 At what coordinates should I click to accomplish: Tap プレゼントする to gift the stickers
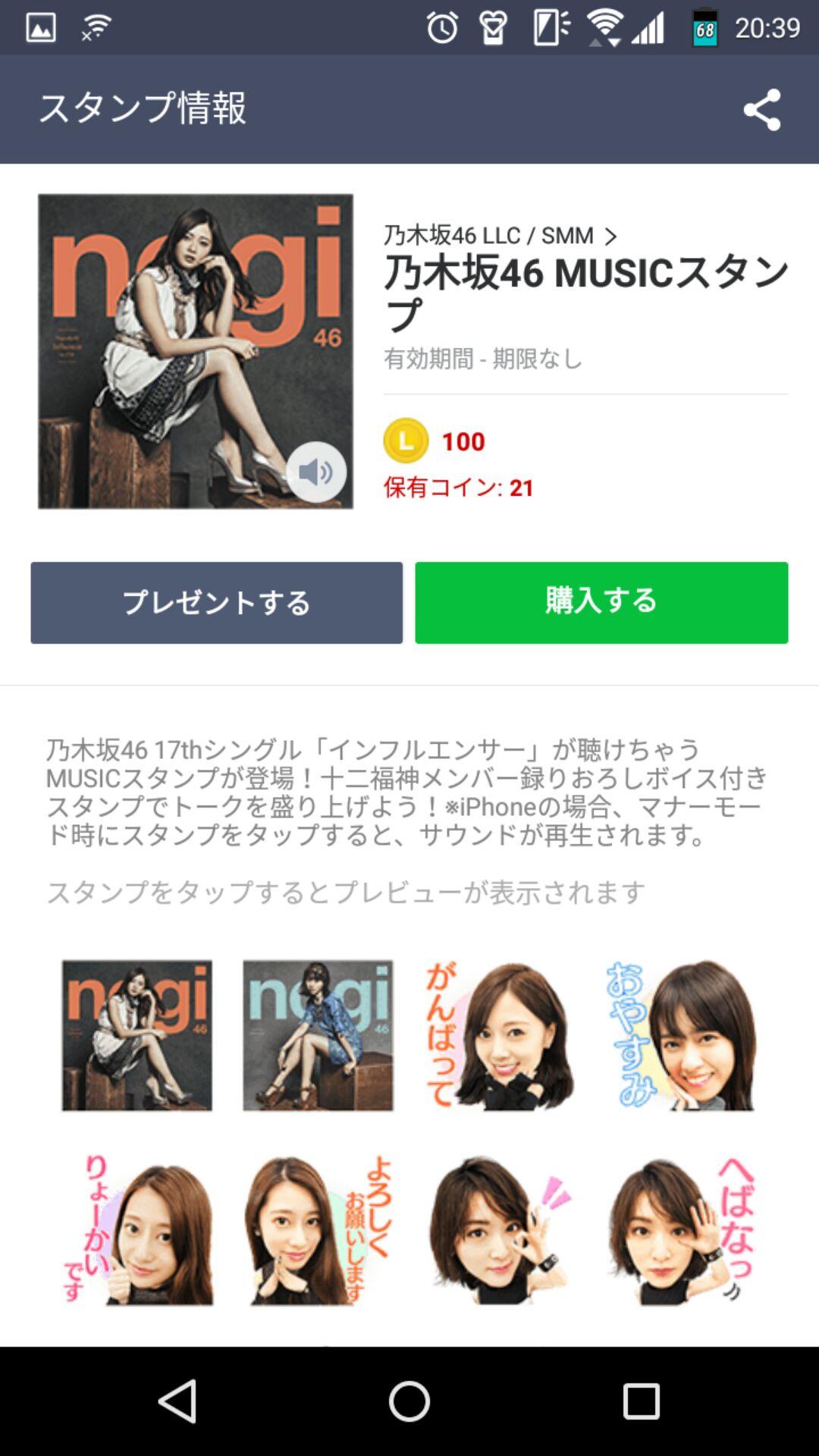coord(217,603)
